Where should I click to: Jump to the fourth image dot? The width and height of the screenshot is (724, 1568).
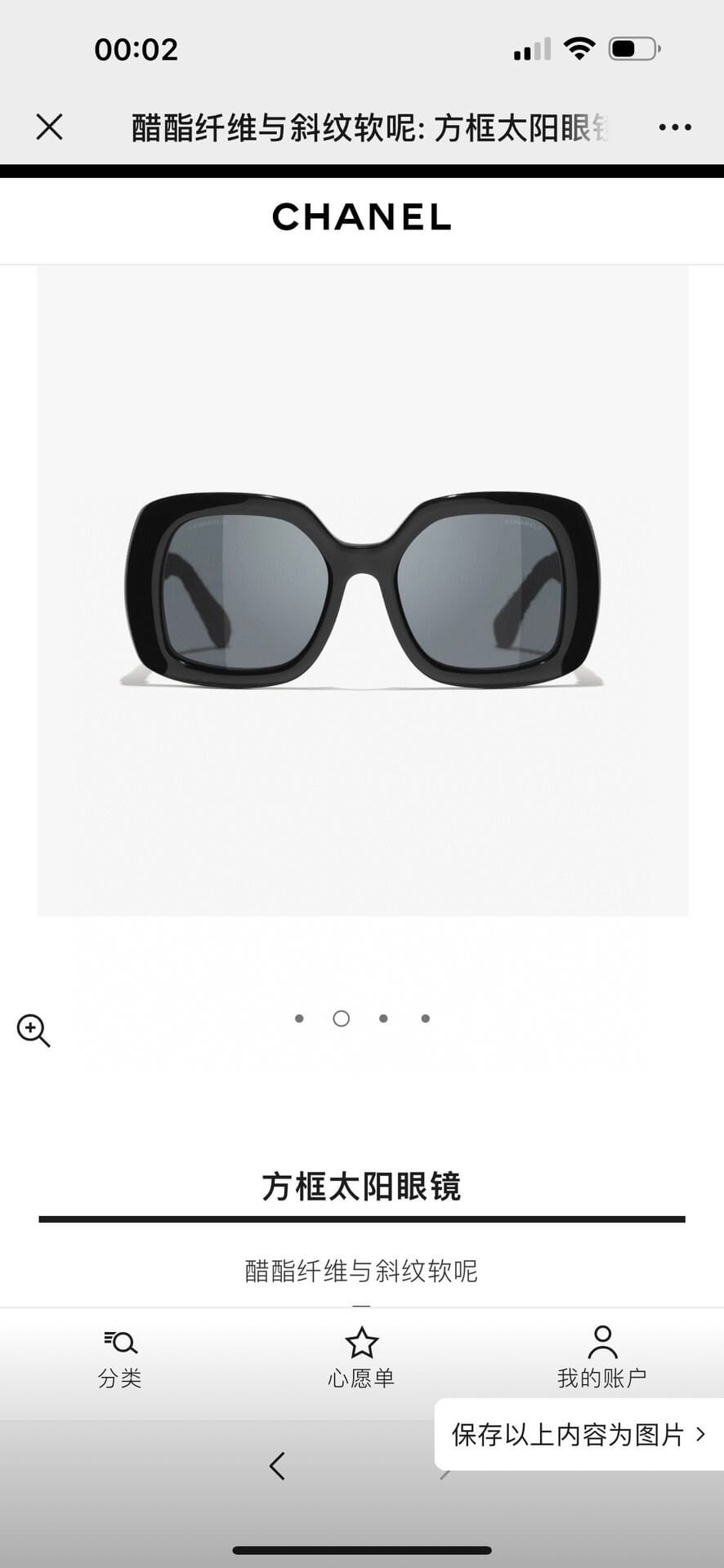point(425,1018)
